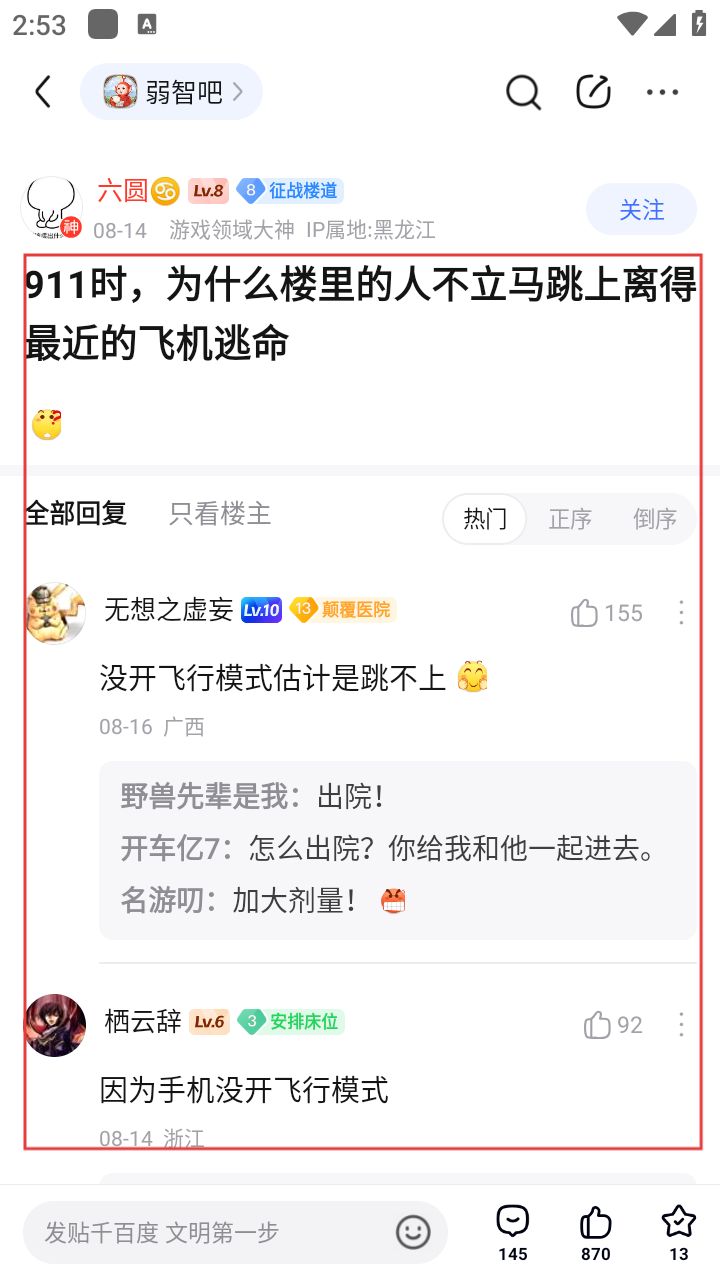Sort replies by 热门
720x1280 pixels.
[485, 519]
